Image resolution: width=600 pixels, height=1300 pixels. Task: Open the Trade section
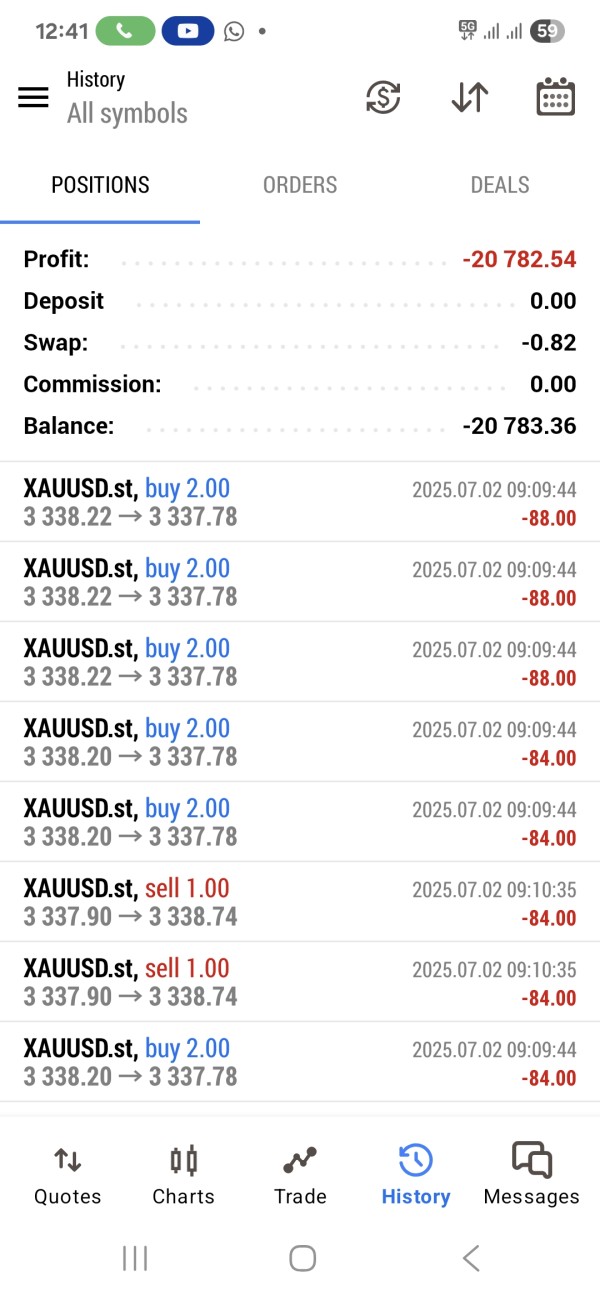point(300,1175)
